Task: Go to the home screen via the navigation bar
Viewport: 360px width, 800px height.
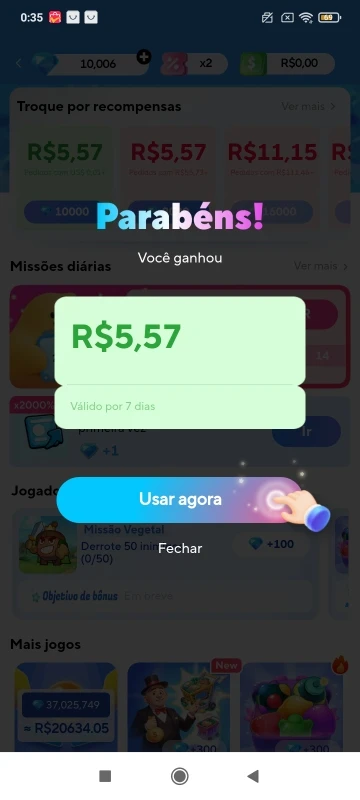Action: click(179, 776)
